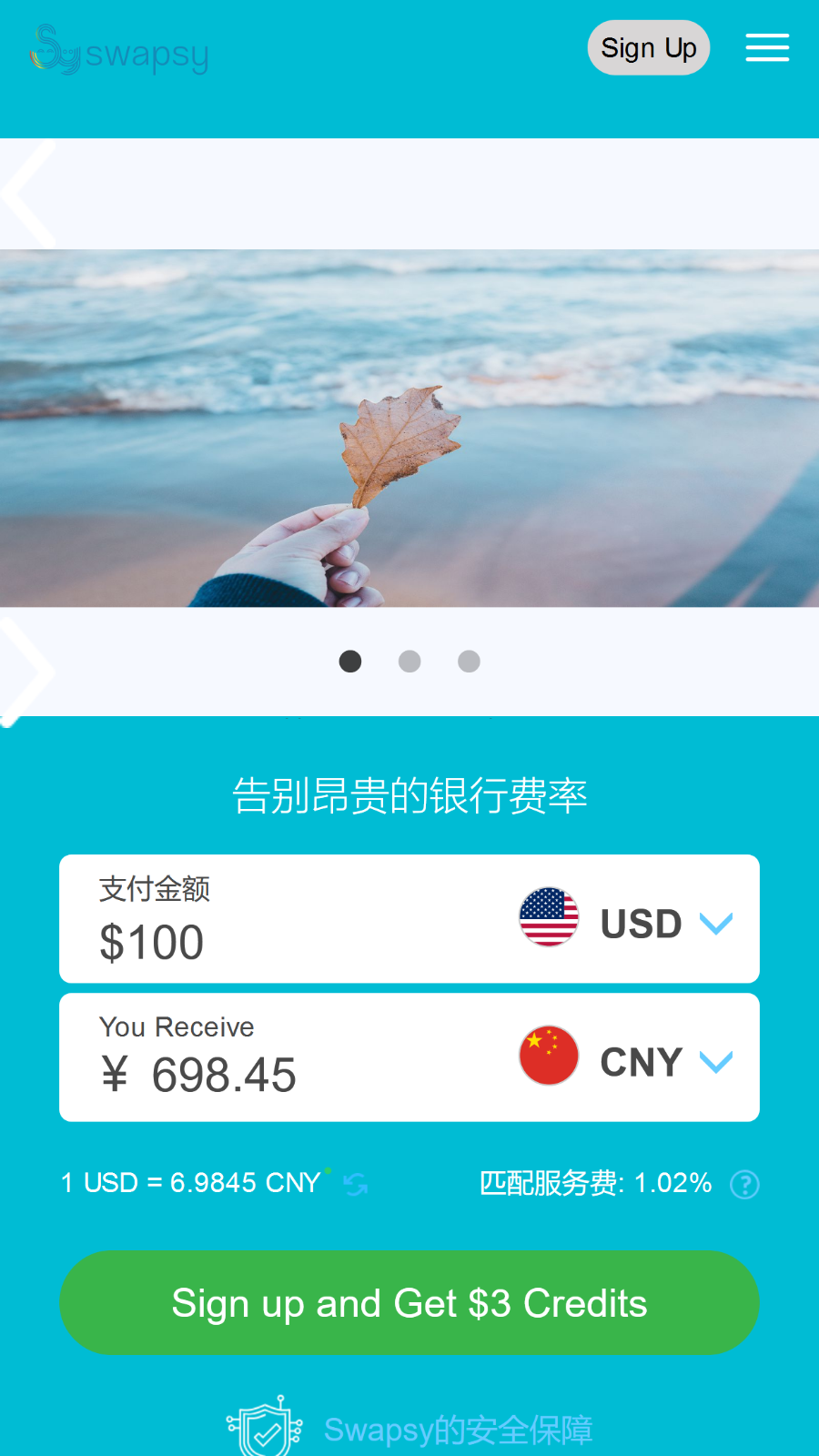Tap the Sign Up button
This screenshot has width=819, height=1456.
coord(648,47)
